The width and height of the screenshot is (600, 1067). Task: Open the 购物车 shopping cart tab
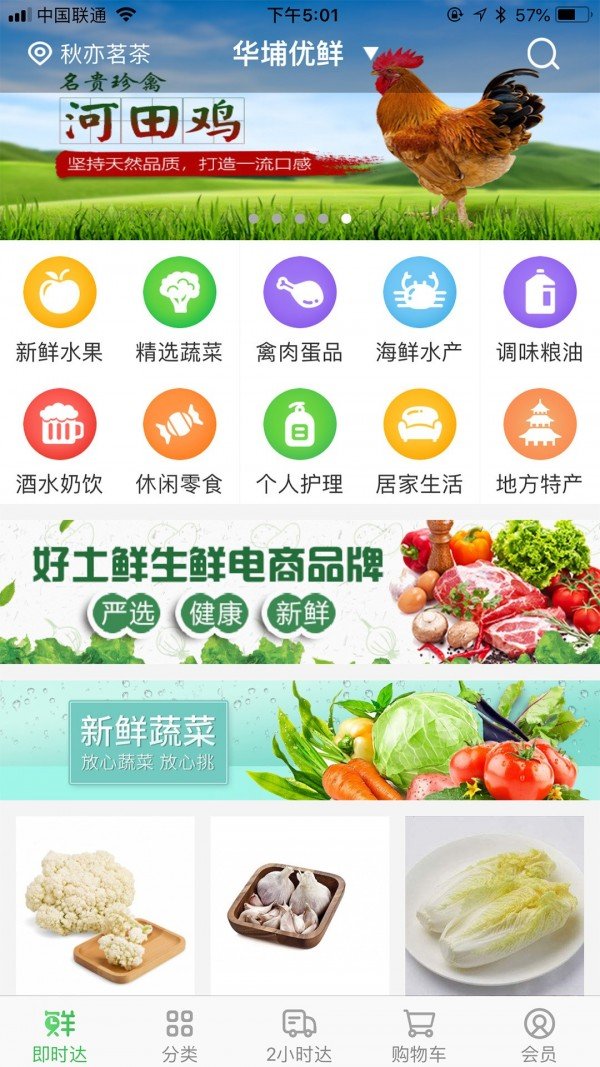tap(419, 1034)
